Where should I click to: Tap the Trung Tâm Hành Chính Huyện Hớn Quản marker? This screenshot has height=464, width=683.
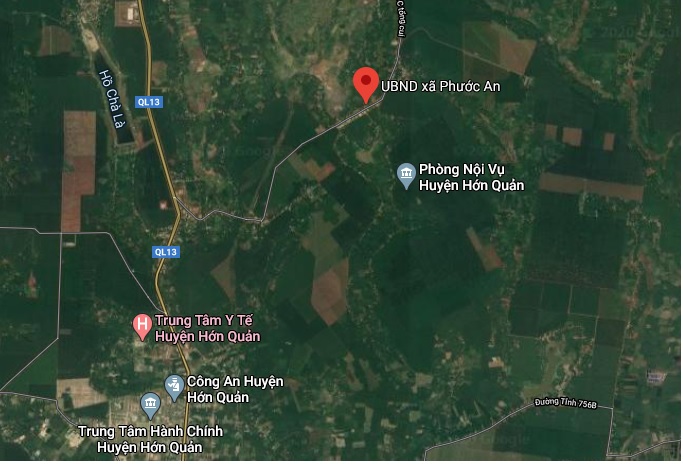(150, 405)
